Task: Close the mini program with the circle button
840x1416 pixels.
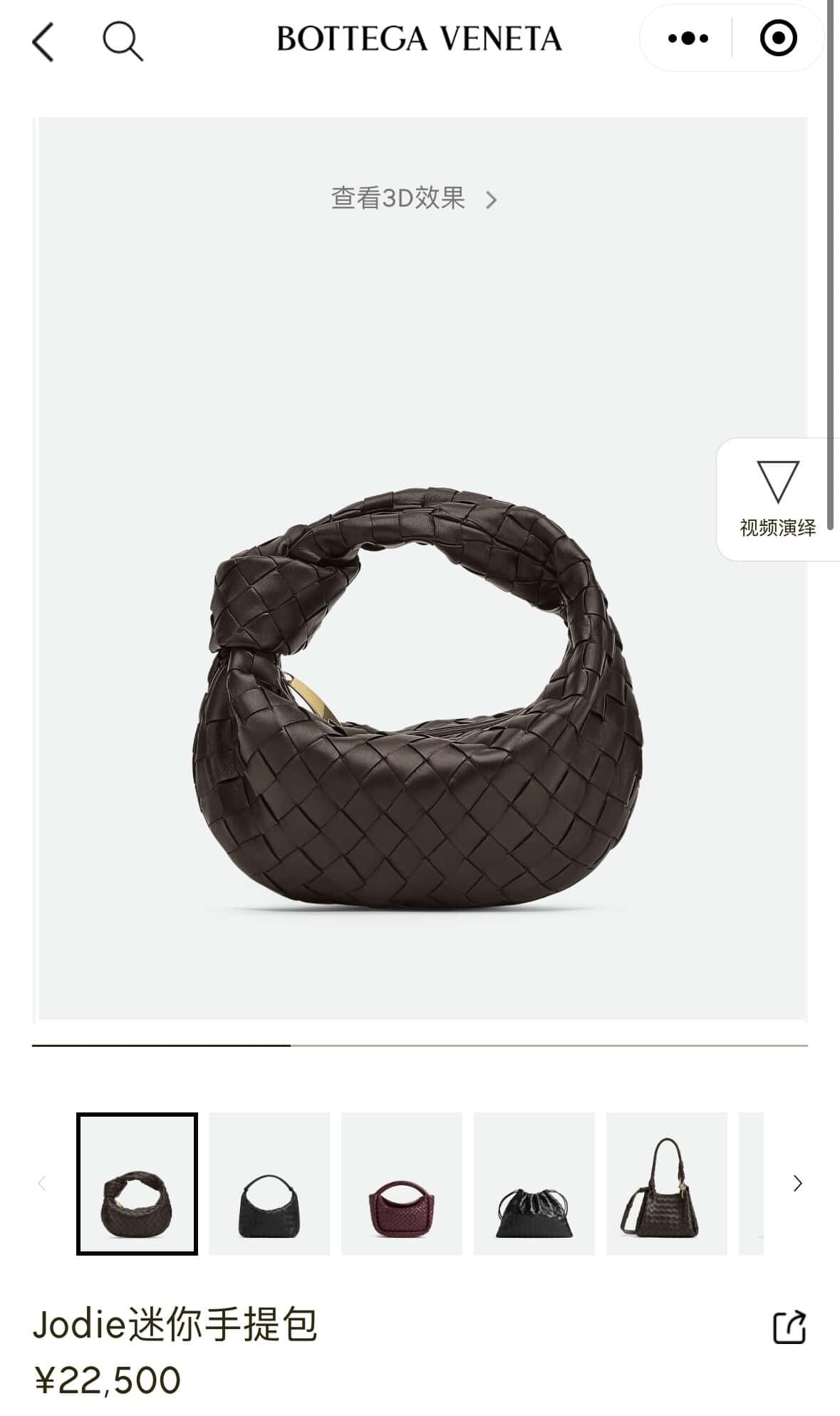Action: tap(778, 38)
